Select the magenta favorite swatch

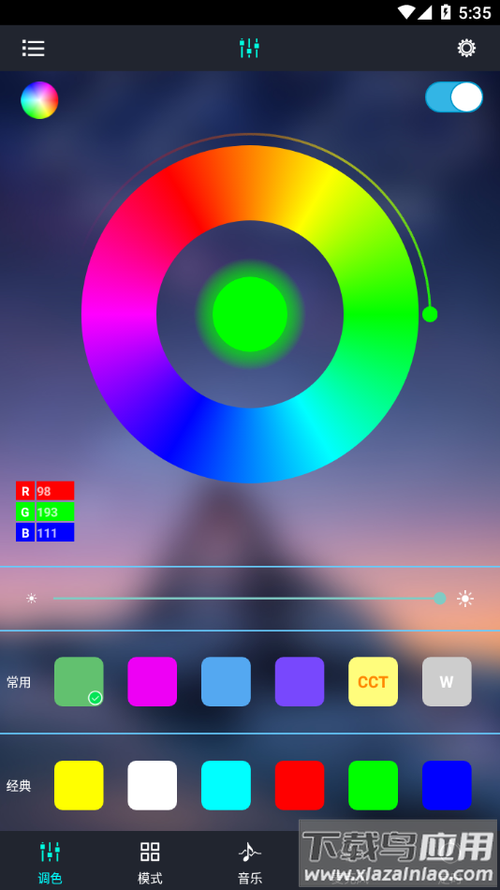(152, 682)
